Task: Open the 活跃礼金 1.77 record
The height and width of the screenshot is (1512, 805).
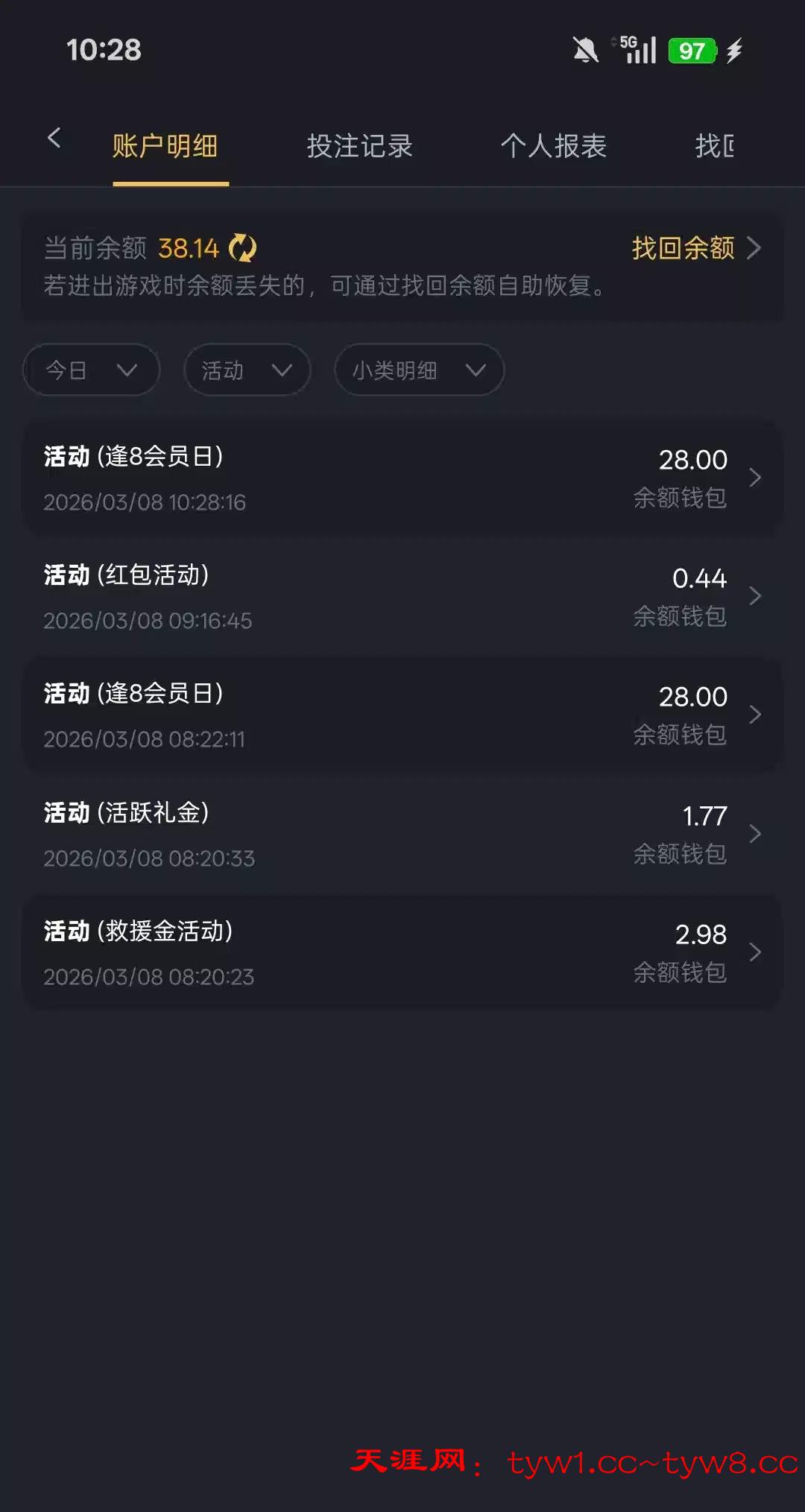Action: click(402, 834)
